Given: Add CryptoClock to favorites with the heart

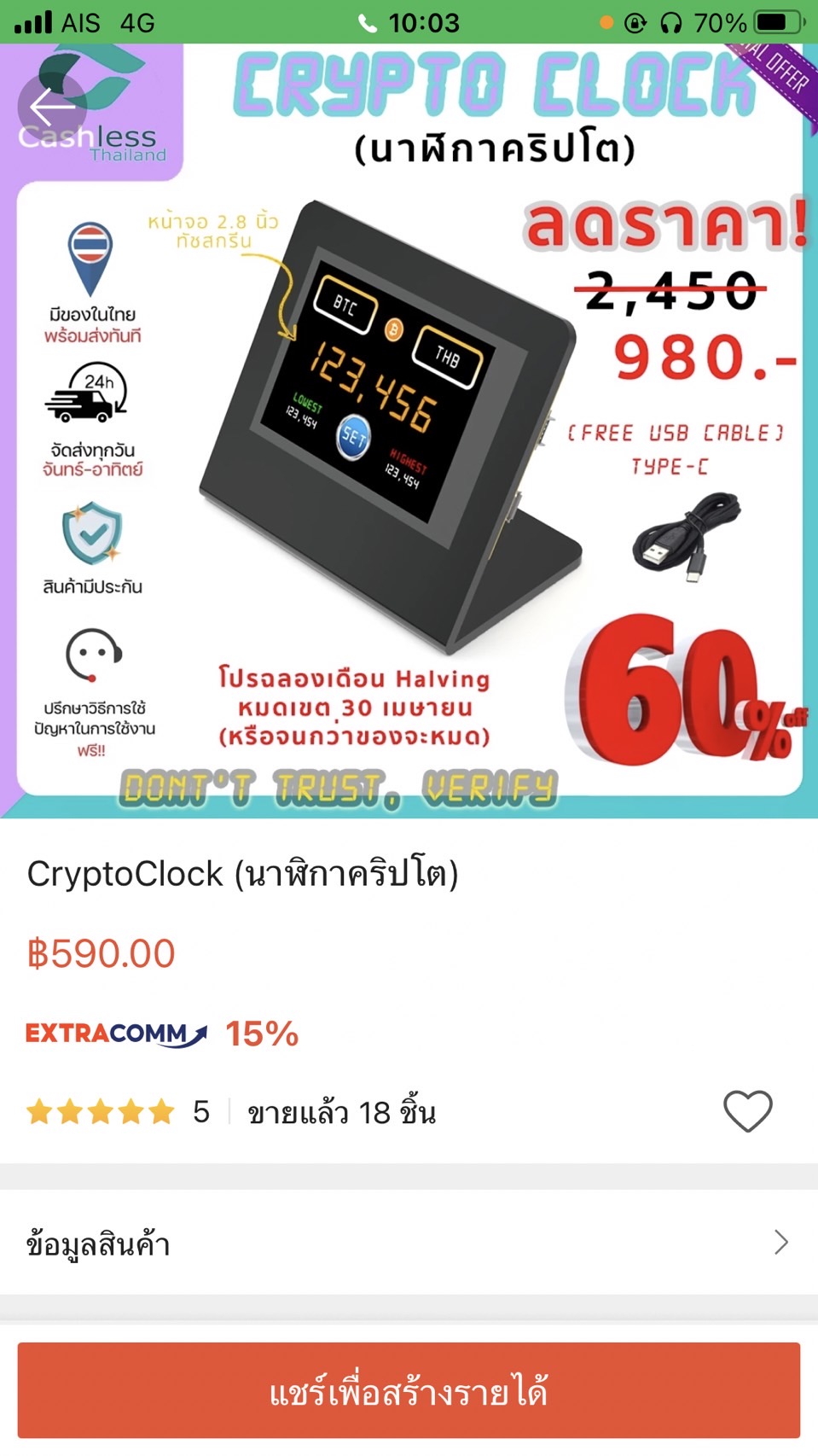Looking at the screenshot, I should point(747,1111).
